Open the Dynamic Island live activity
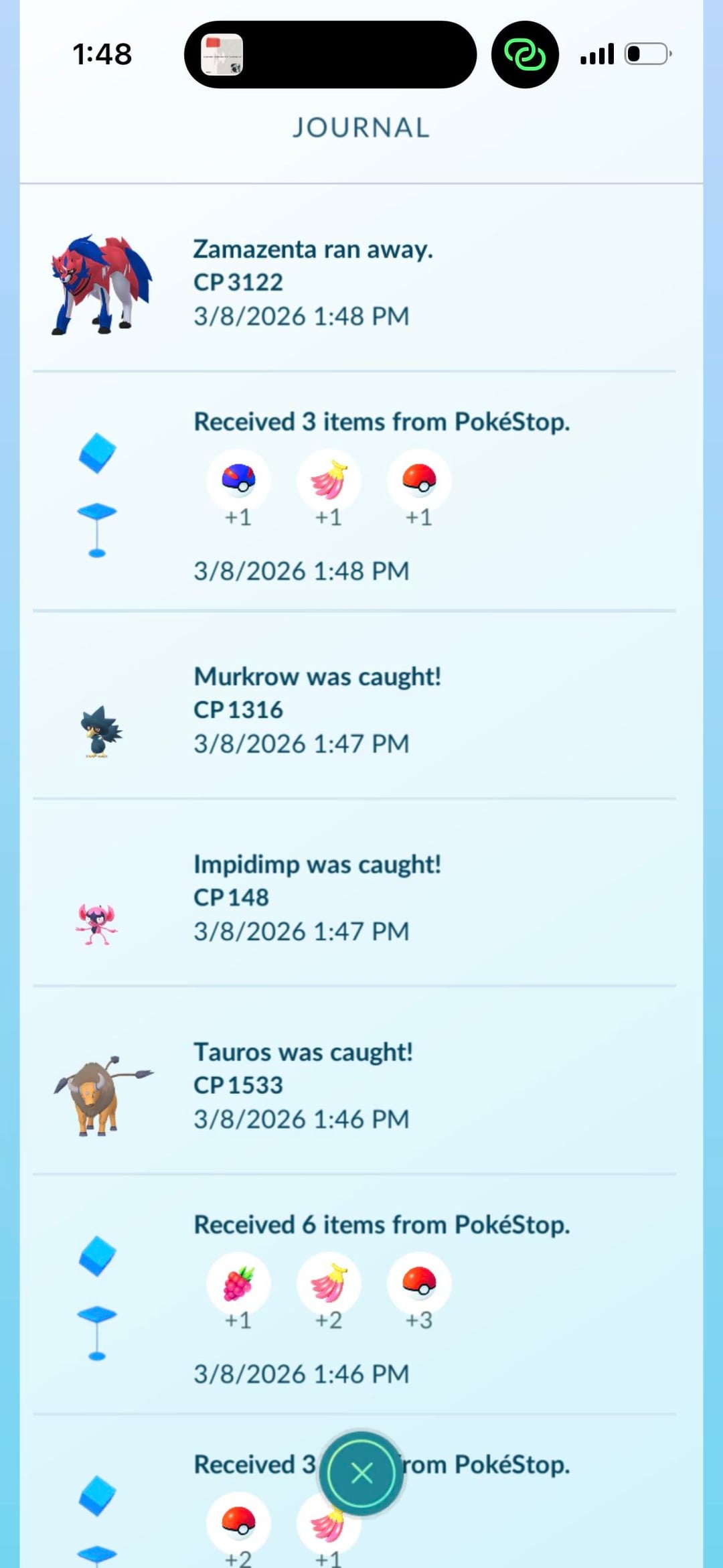 click(330, 54)
